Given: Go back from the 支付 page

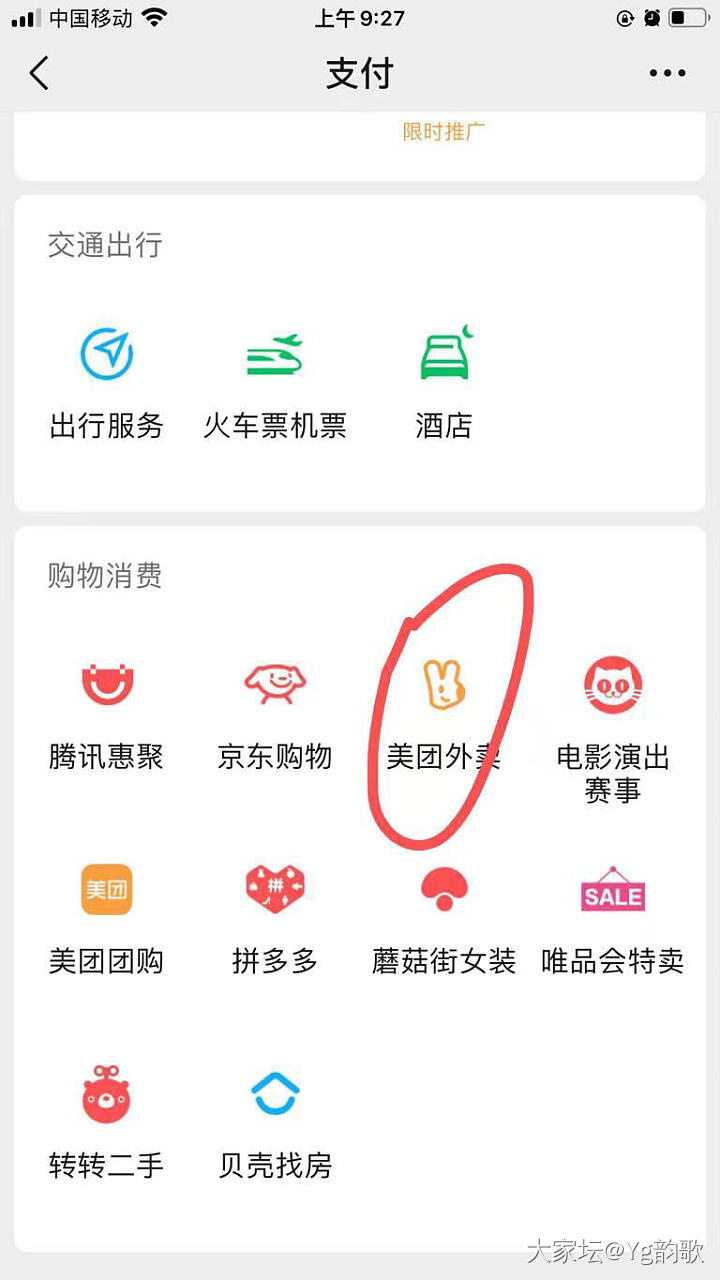Looking at the screenshot, I should point(39,74).
